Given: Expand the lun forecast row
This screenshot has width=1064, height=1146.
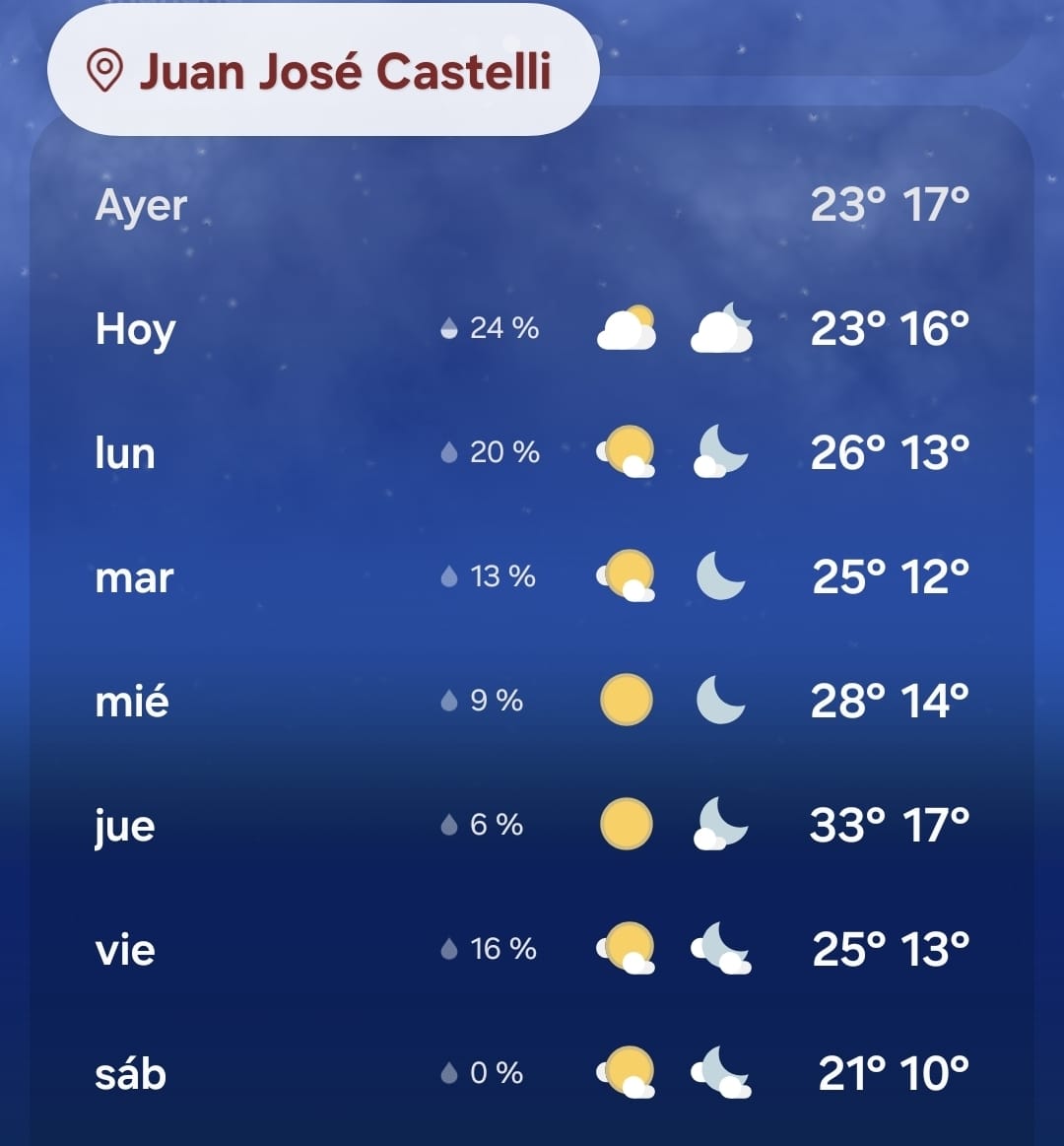Looking at the screenshot, I should point(532,452).
